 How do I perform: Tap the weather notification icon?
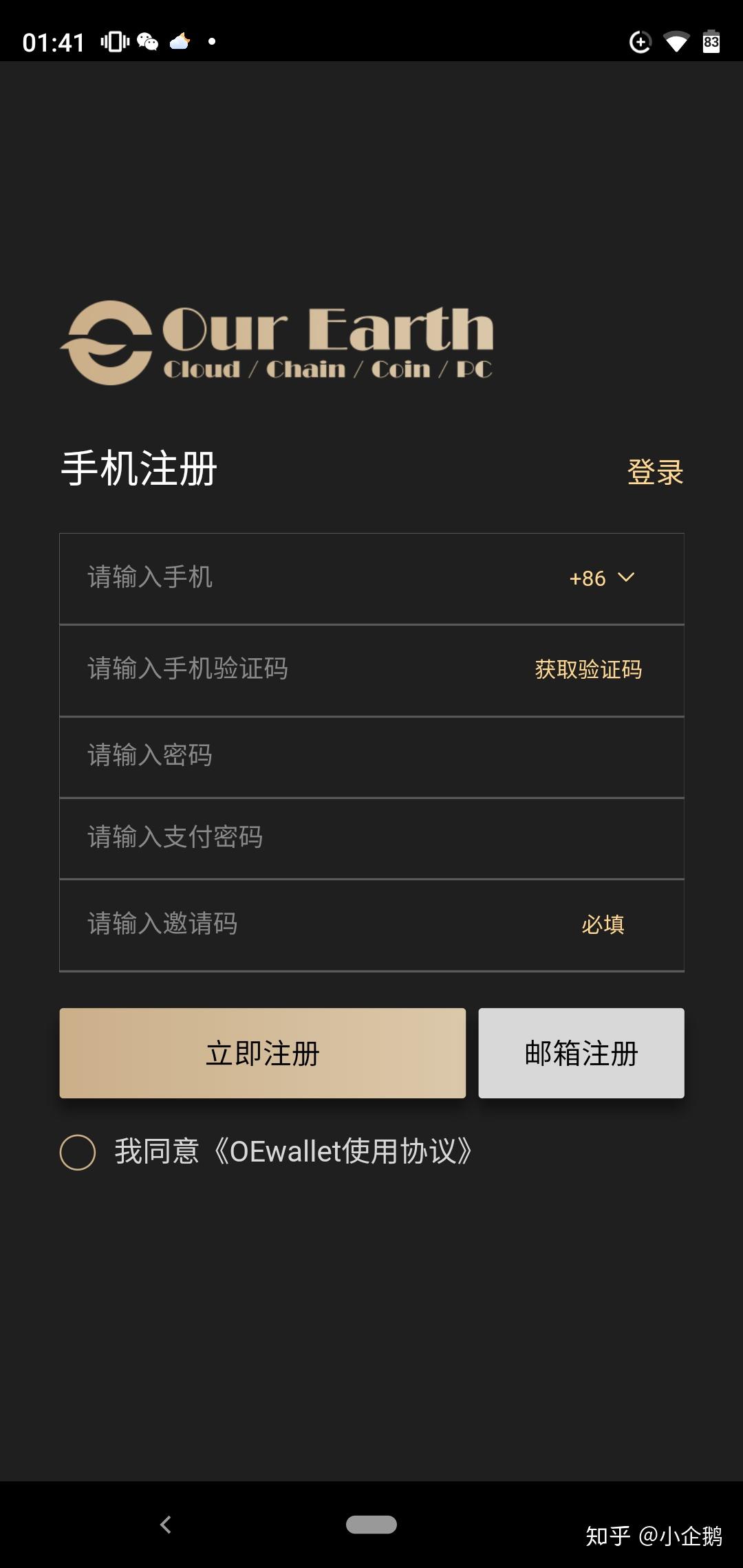180,41
